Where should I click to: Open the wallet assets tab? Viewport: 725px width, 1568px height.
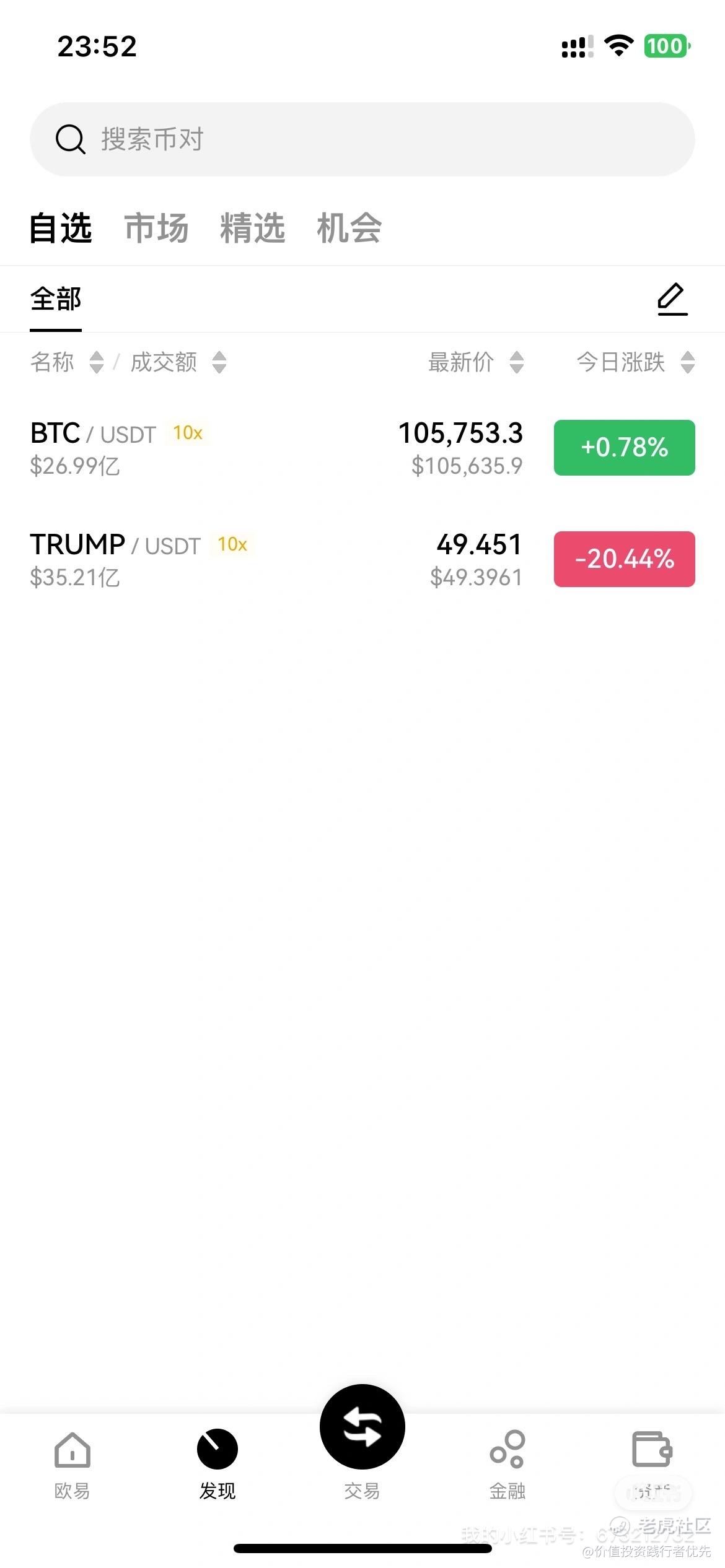[652, 1465]
